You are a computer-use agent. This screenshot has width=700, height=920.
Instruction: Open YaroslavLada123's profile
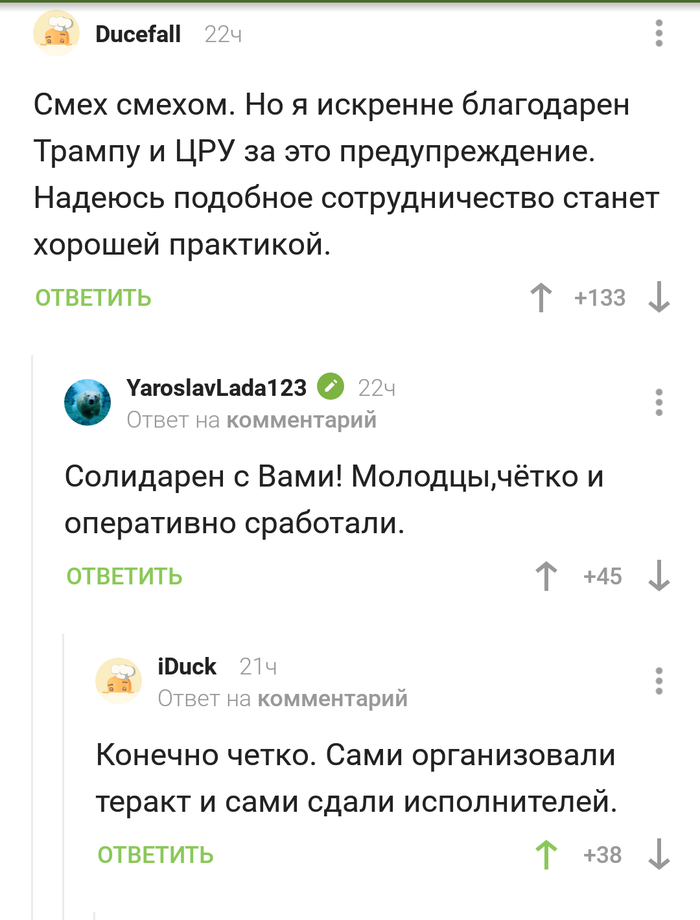(216, 388)
